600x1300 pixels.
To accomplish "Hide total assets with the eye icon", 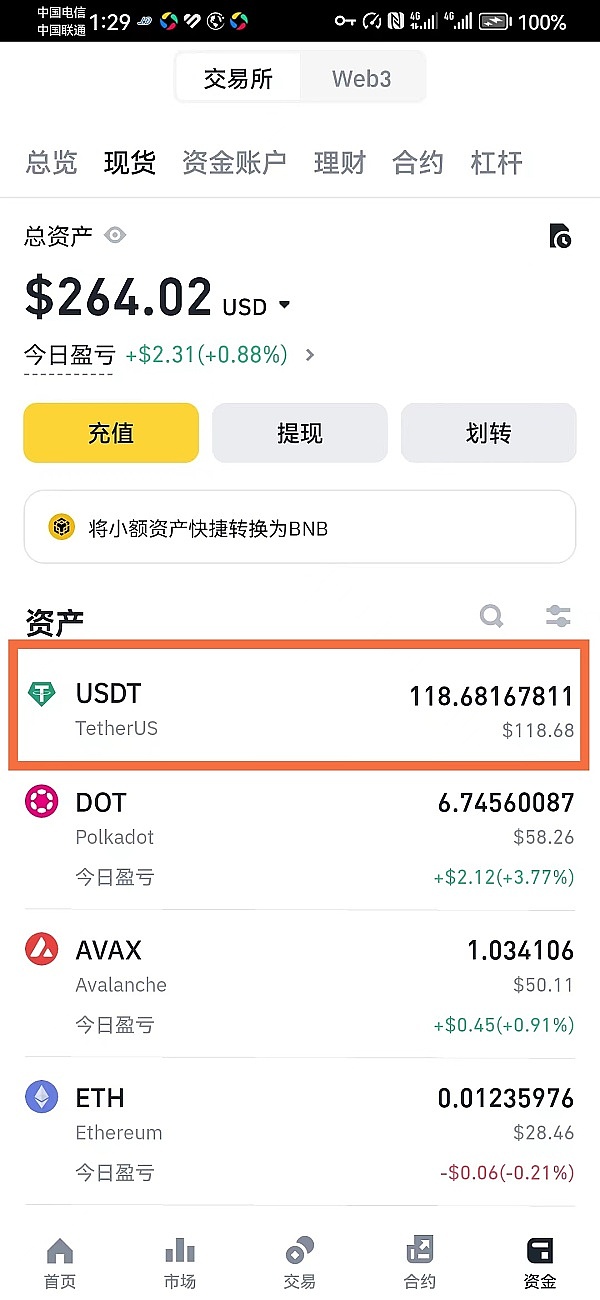I will tap(115, 236).
